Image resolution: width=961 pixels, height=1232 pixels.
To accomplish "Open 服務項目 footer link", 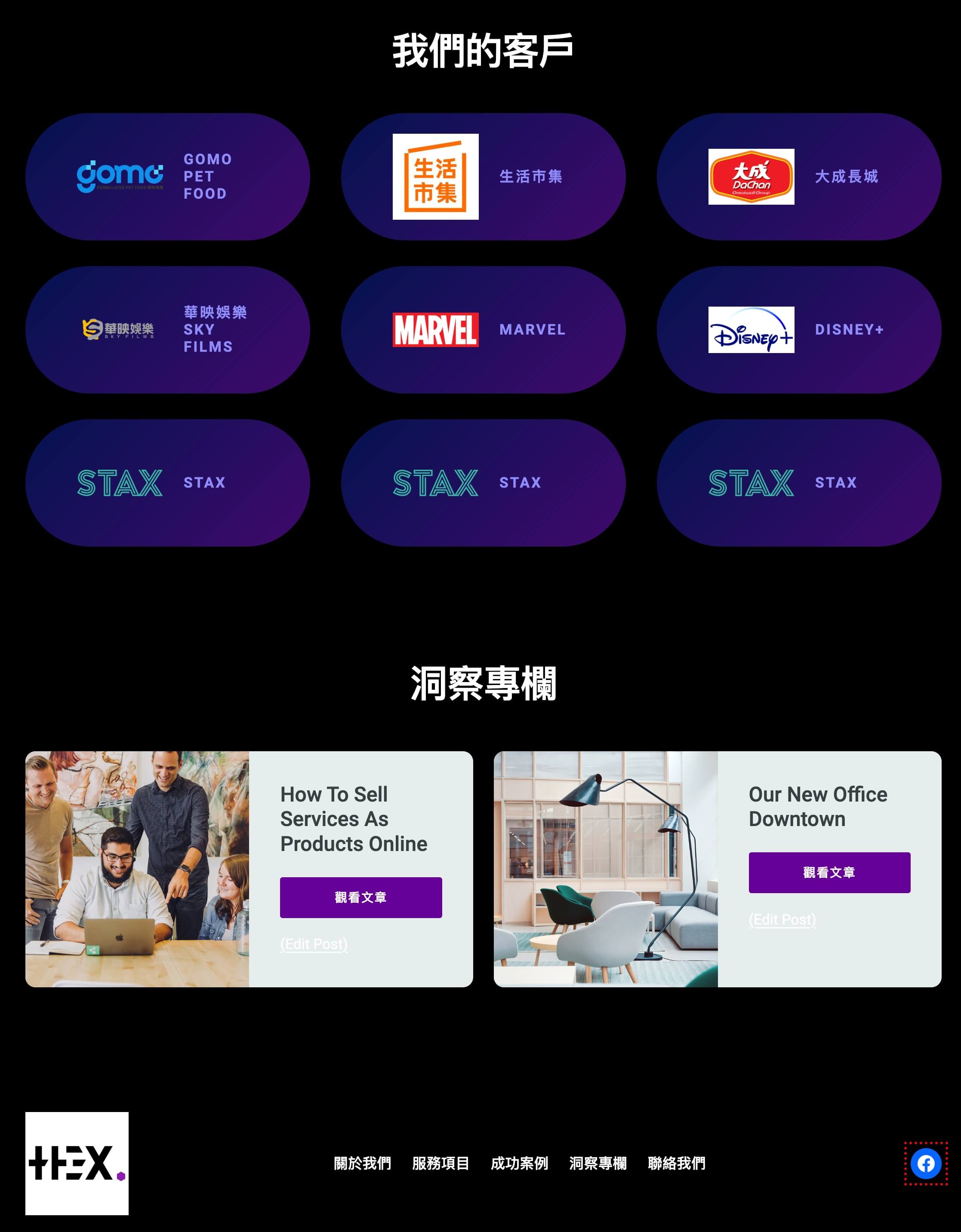I will coord(441,1163).
